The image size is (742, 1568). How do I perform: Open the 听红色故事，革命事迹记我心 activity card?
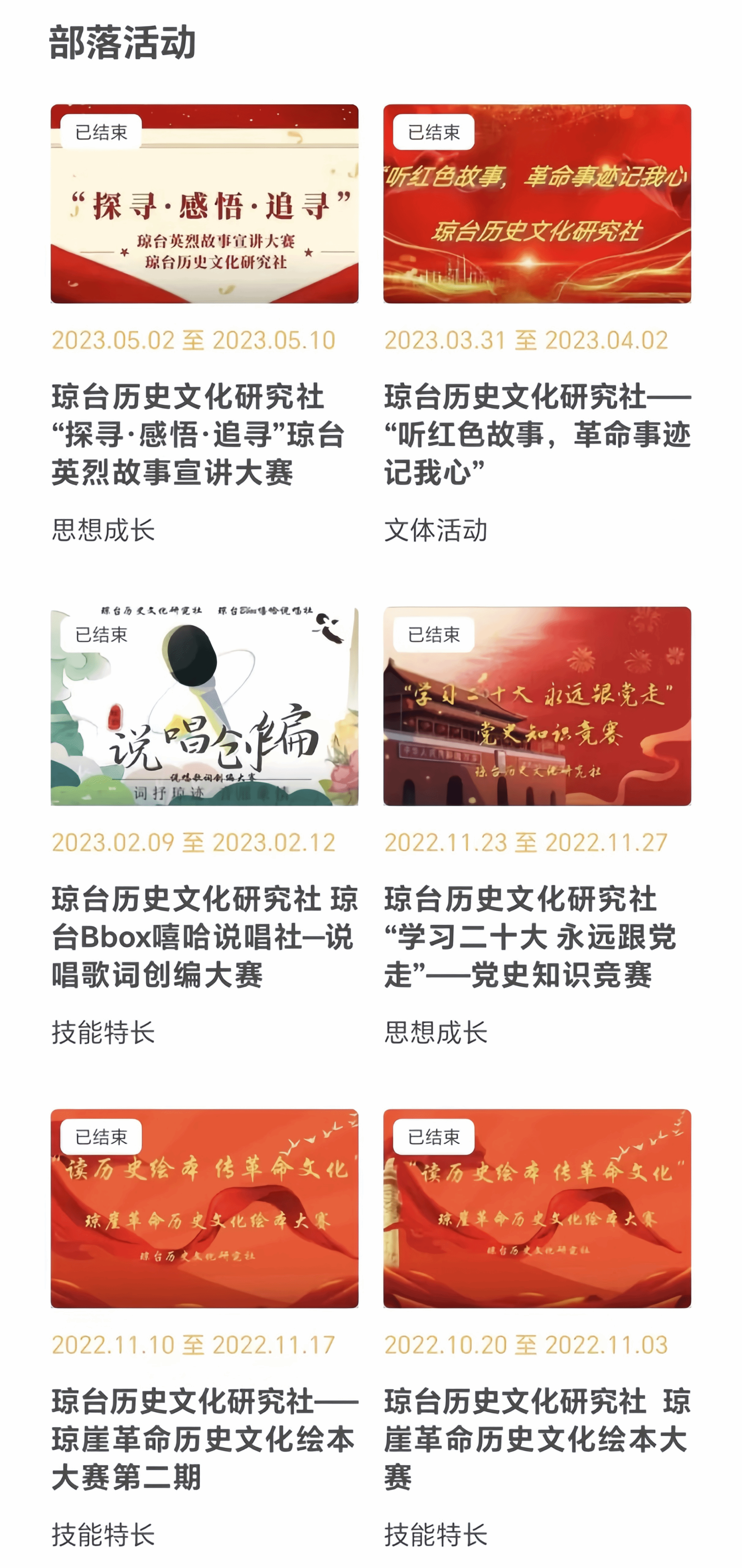(x=537, y=203)
